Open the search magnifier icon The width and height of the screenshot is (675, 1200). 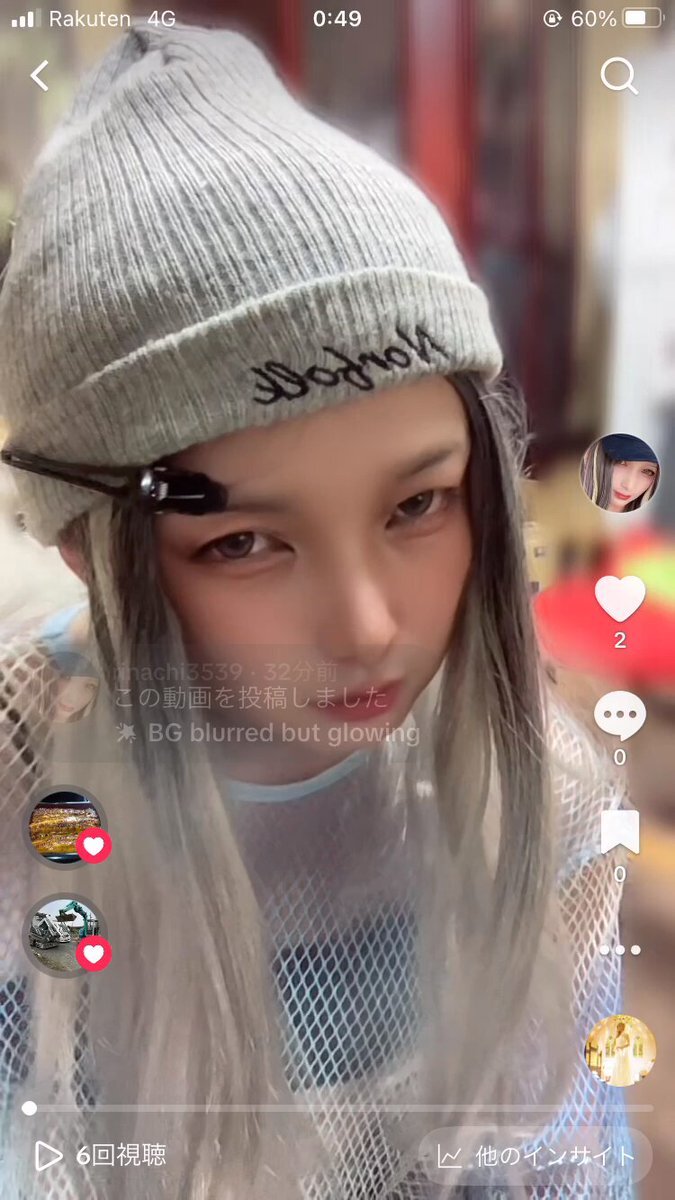click(x=619, y=75)
